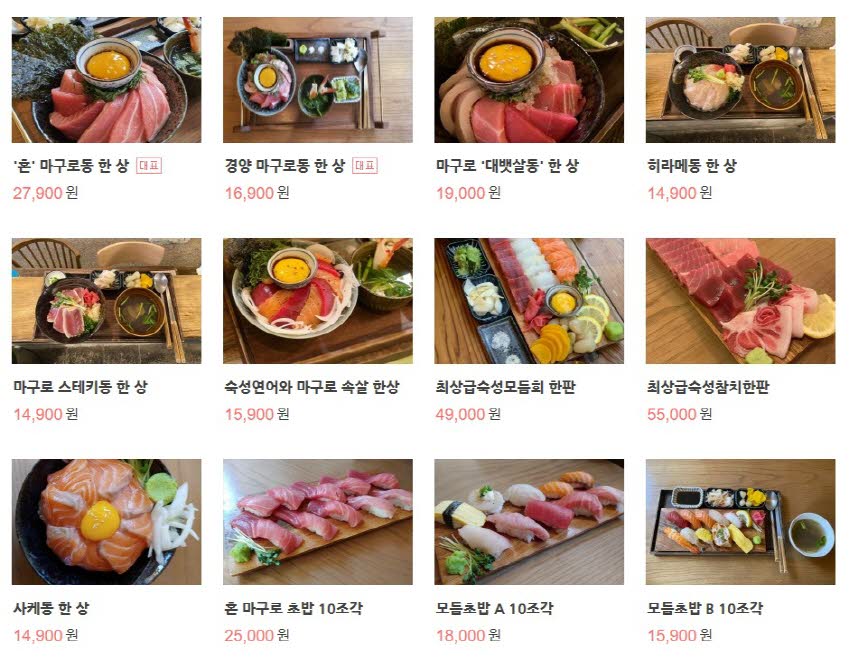850x668 pixels.
Task: Select the 최상급숙성참치한판 menu card
Action: point(740,301)
